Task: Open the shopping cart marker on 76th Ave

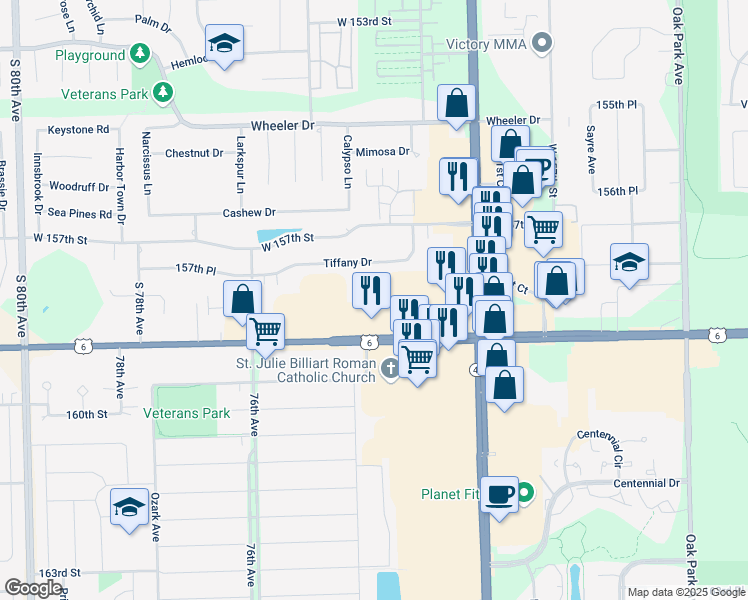Action: (x=265, y=331)
